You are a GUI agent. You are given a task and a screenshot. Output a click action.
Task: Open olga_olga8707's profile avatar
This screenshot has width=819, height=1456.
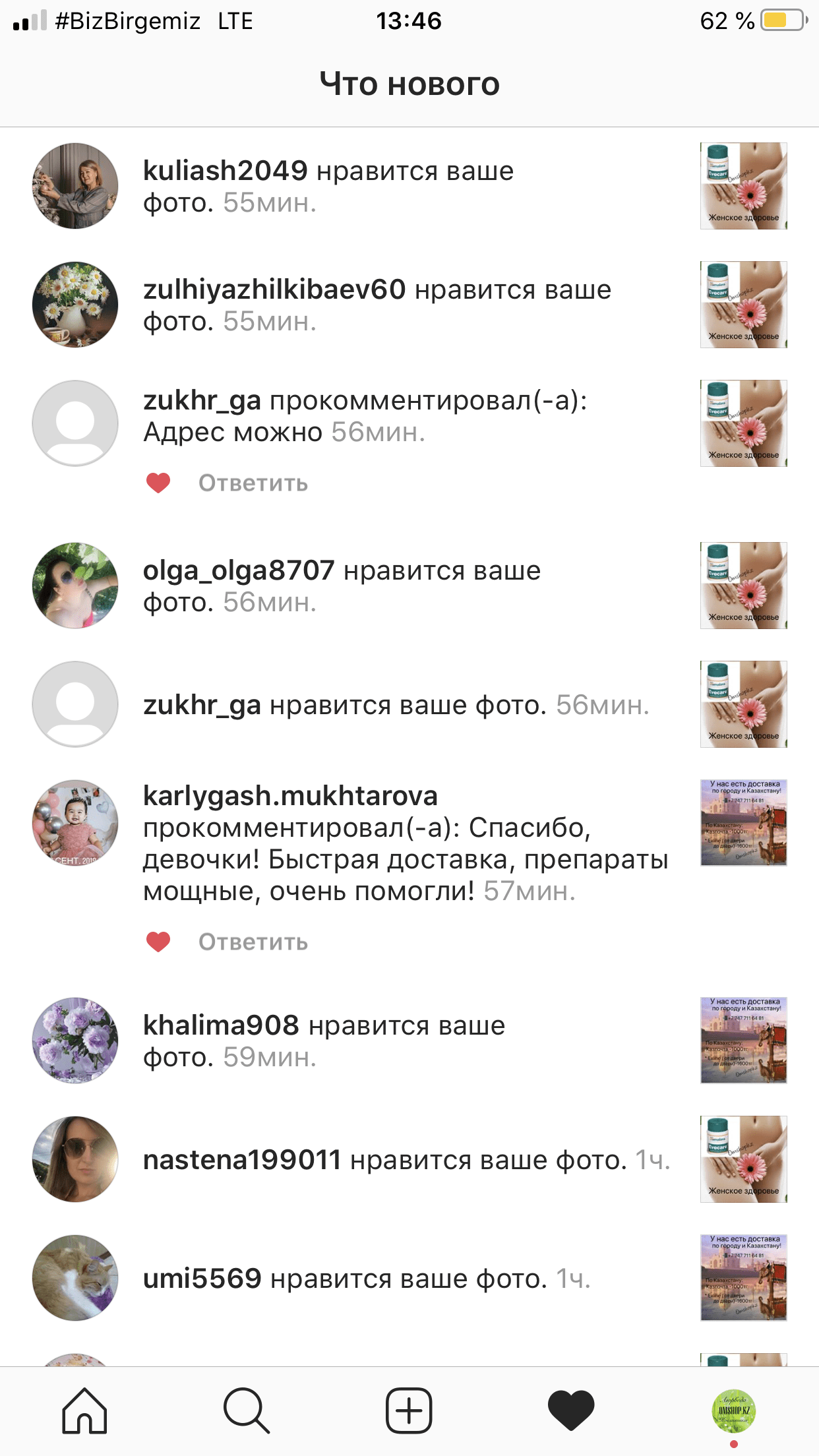(75, 586)
